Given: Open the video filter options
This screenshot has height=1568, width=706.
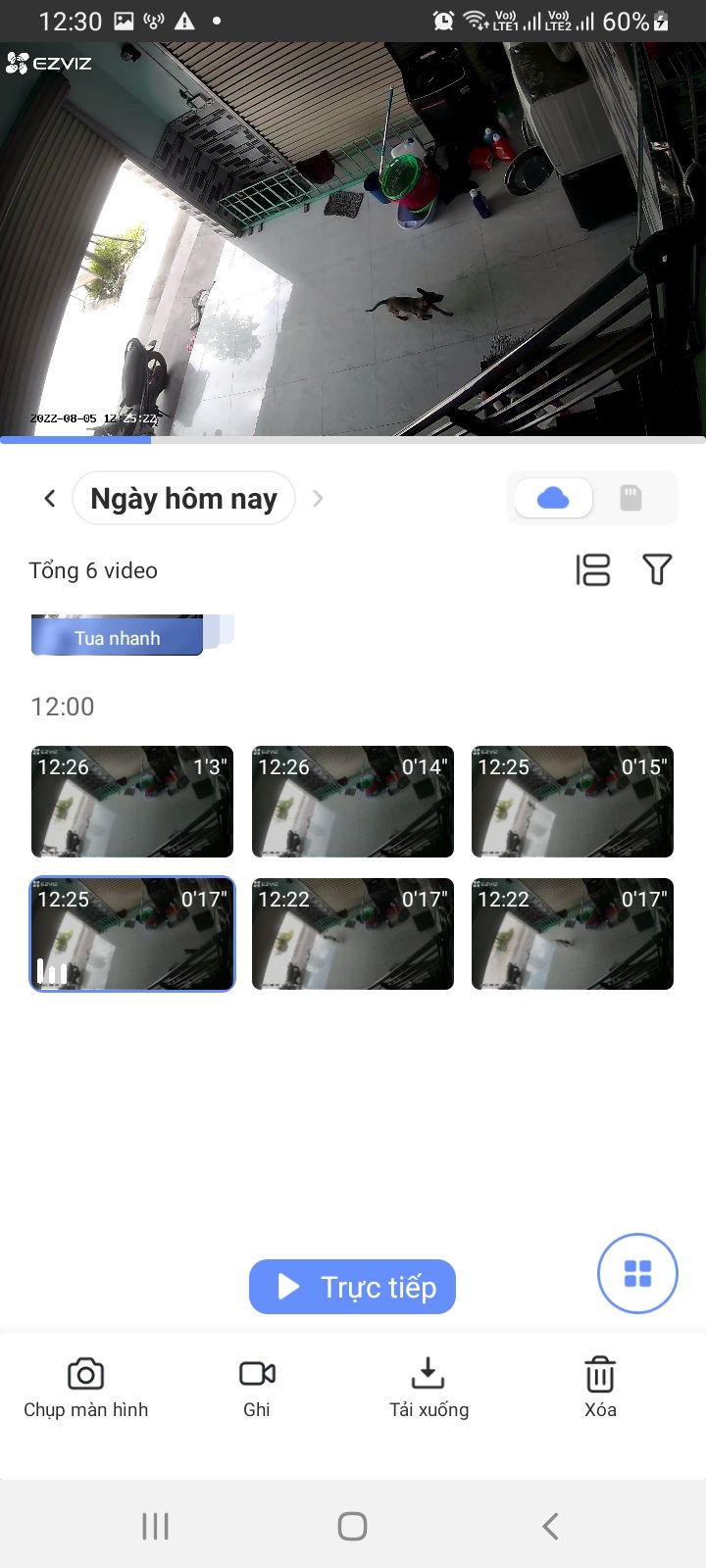Looking at the screenshot, I should (x=657, y=569).
